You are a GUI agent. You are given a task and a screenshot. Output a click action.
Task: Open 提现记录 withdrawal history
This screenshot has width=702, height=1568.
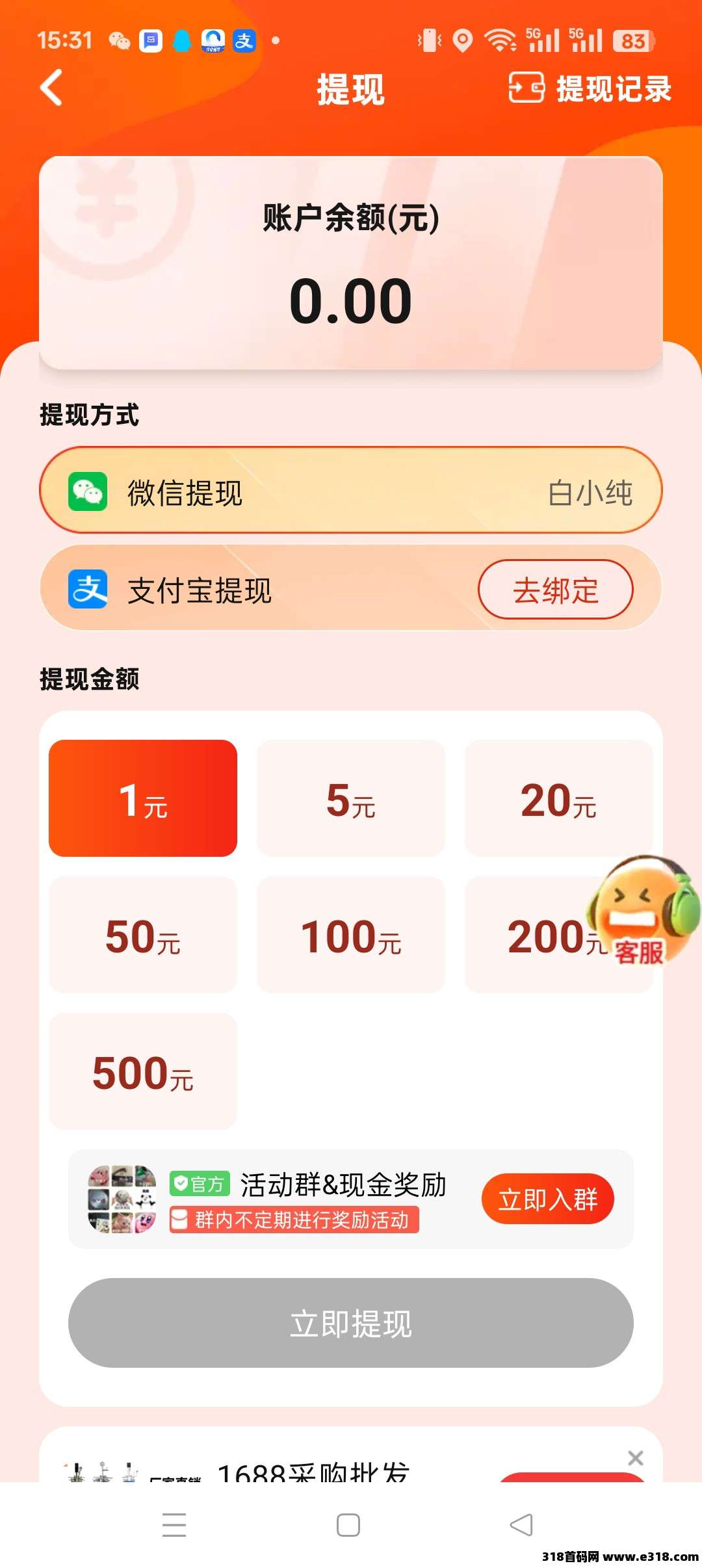[x=590, y=88]
